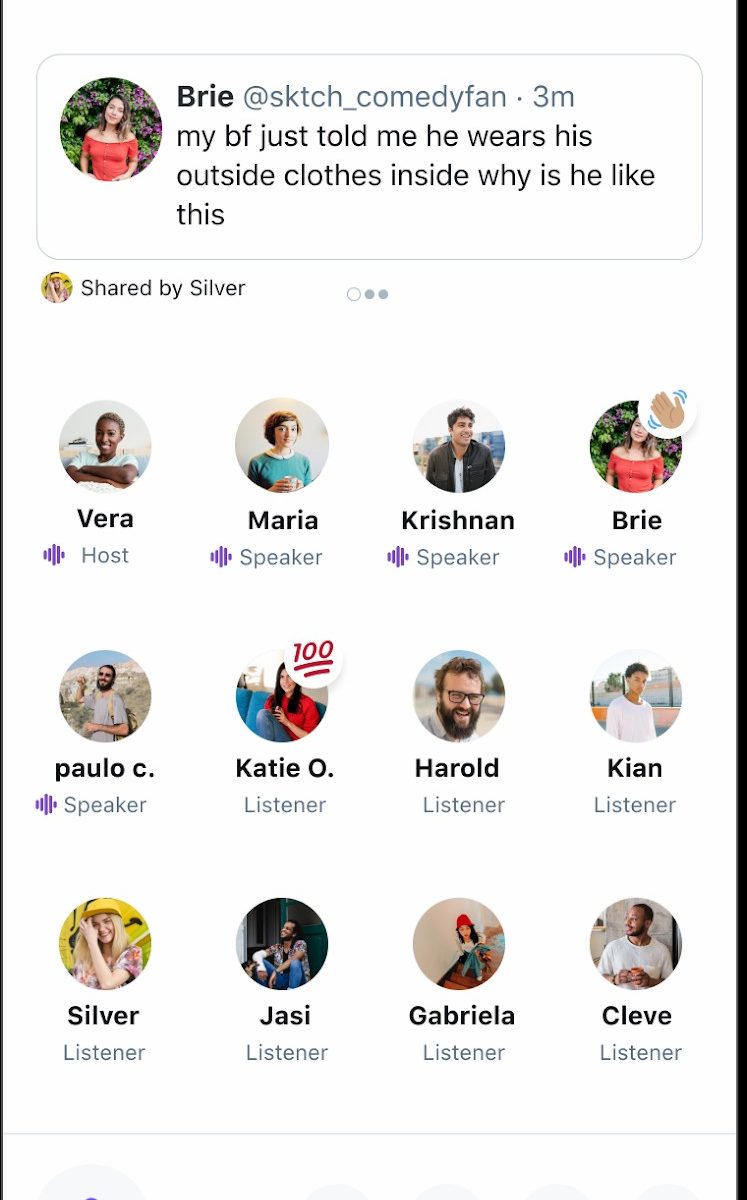View Jasi's profile
This screenshot has height=1200, width=747.
click(x=282, y=943)
